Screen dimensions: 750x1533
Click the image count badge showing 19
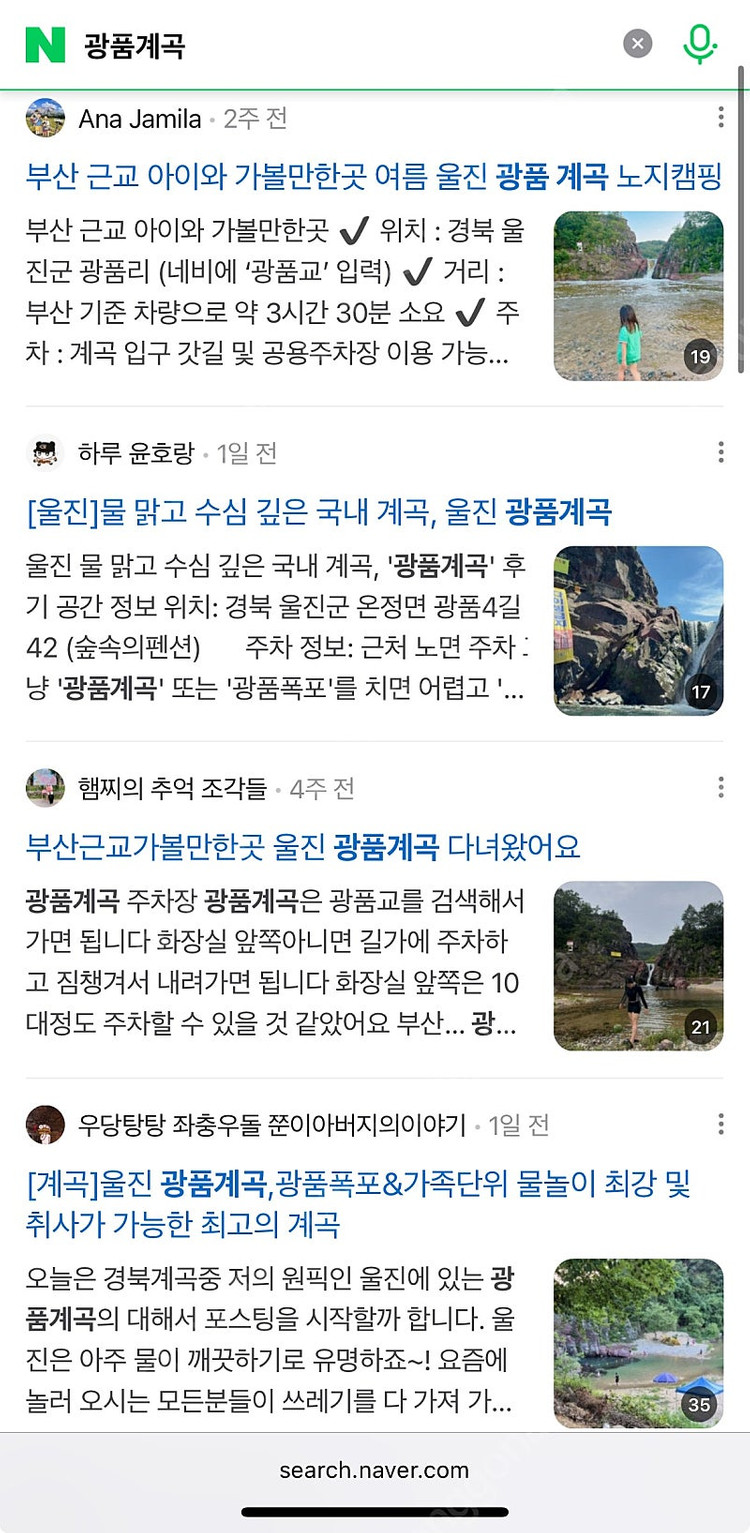(700, 355)
